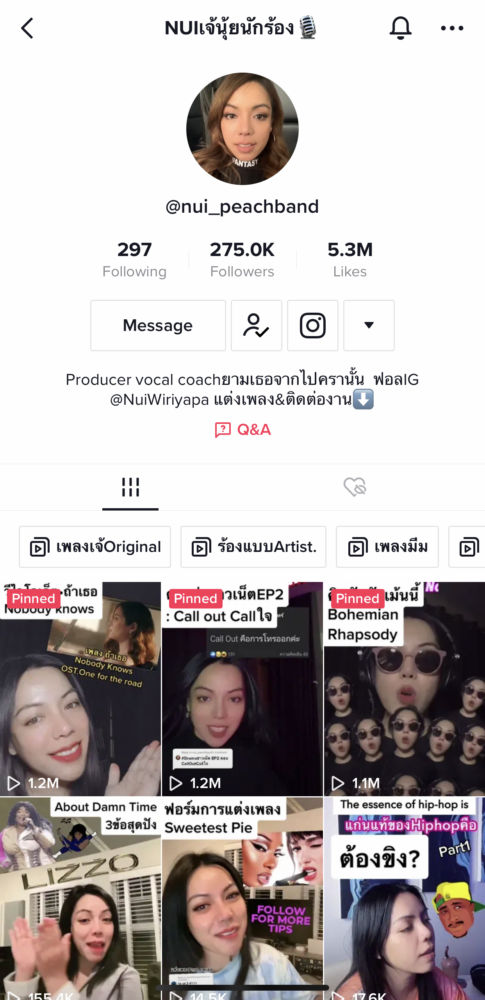This screenshot has height=1000, width=485.
Task: Open the essence of hip-hop video
Action: tap(405, 898)
